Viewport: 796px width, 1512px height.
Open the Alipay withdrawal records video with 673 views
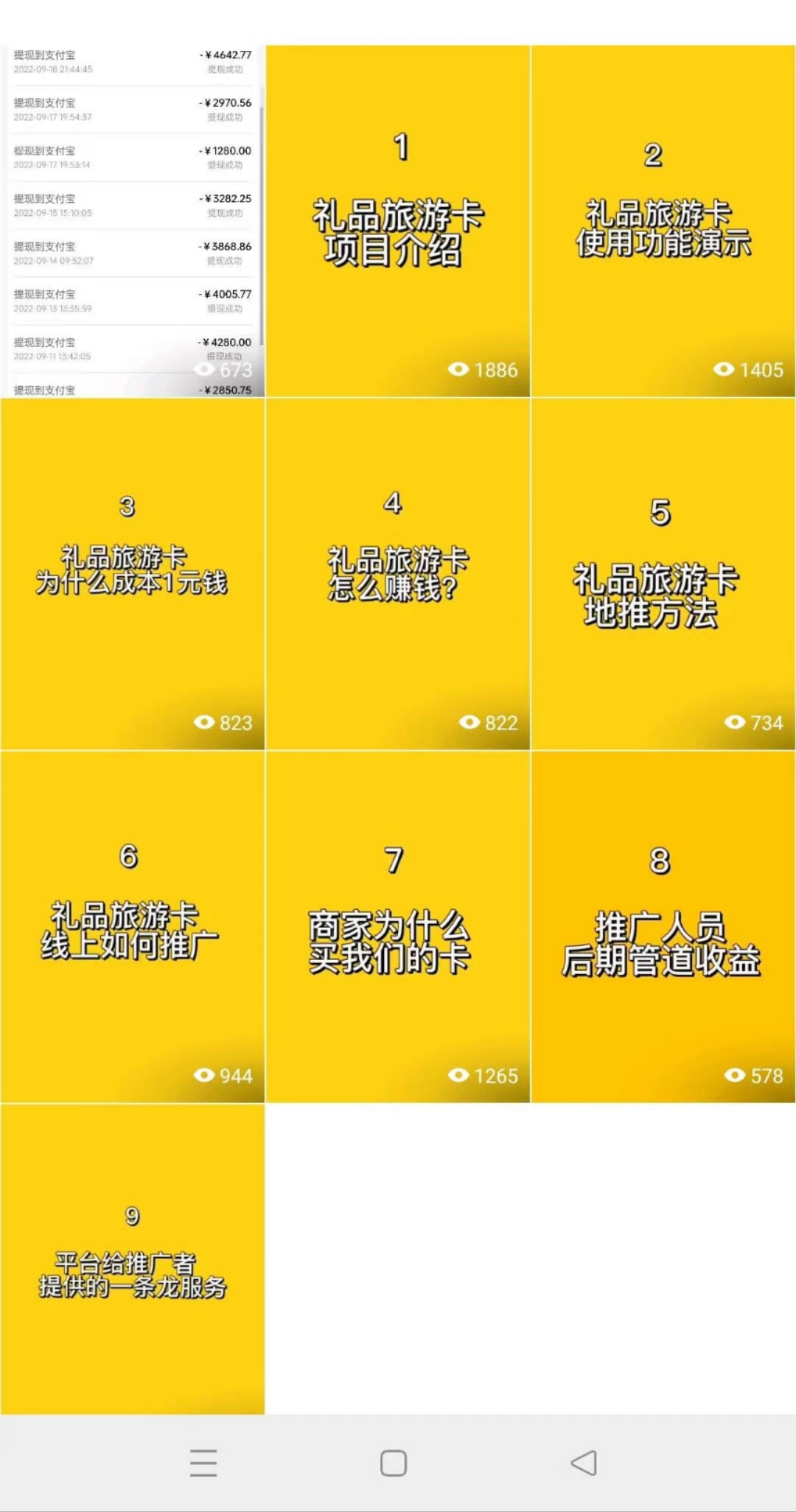(x=133, y=221)
